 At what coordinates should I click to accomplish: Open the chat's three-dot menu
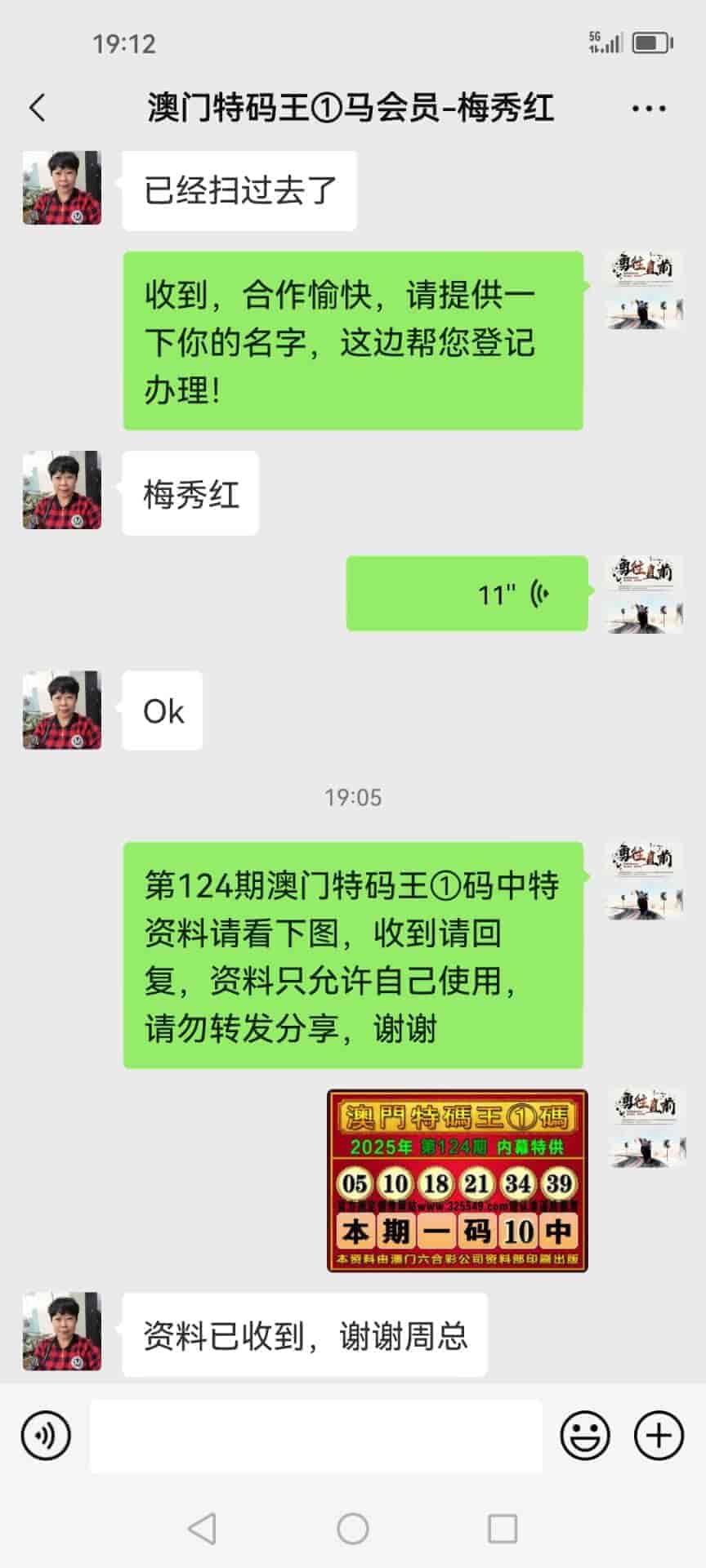tap(648, 109)
